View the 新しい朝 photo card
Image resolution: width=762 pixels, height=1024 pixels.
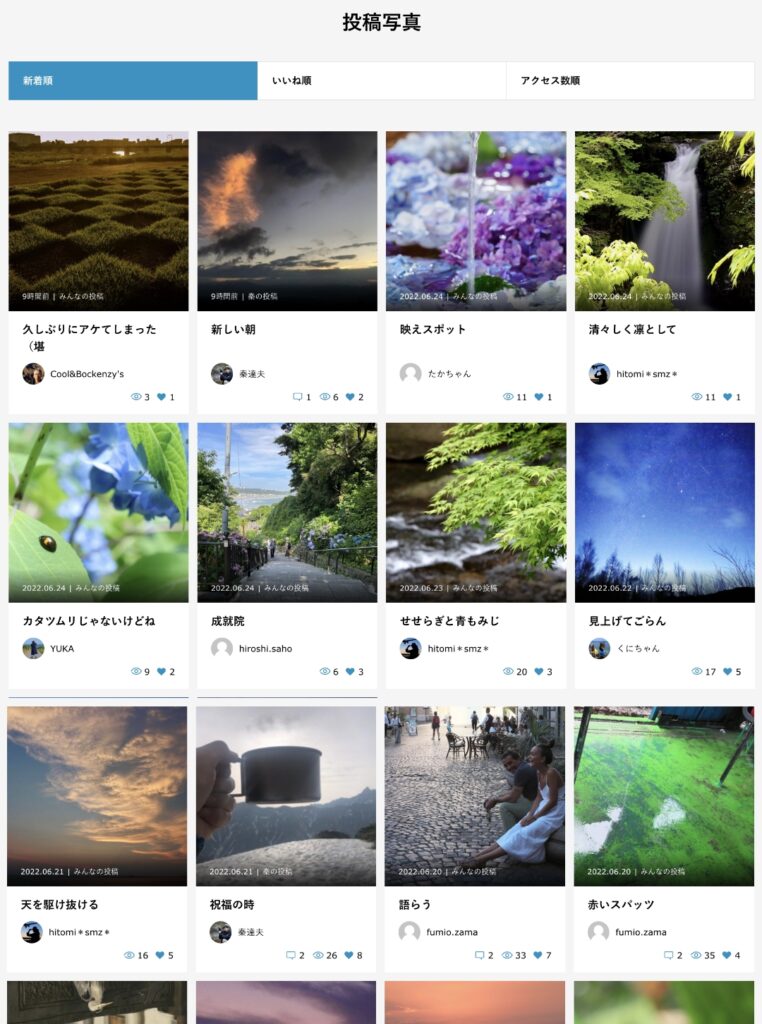point(287,221)
